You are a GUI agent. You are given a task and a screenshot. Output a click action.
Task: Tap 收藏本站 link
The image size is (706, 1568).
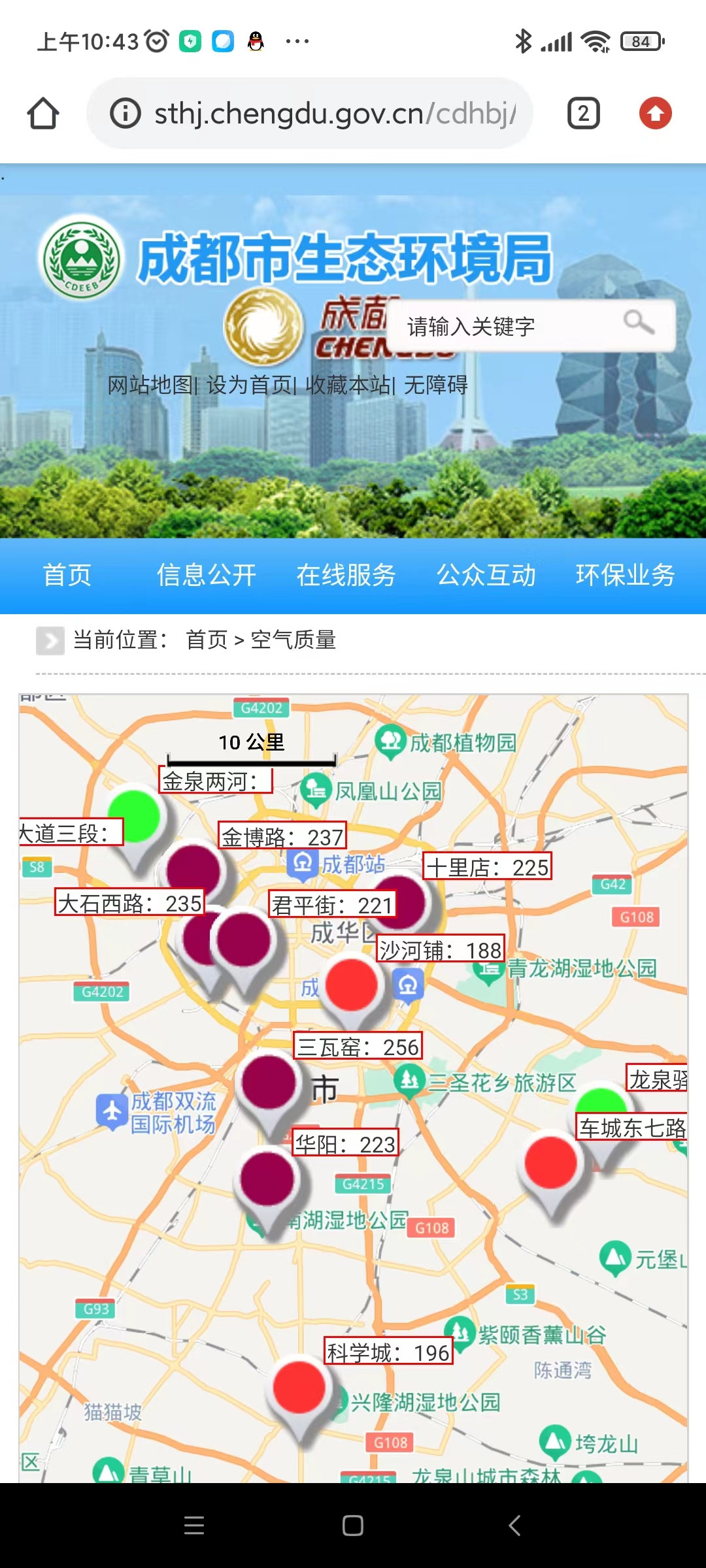(347, 385)
